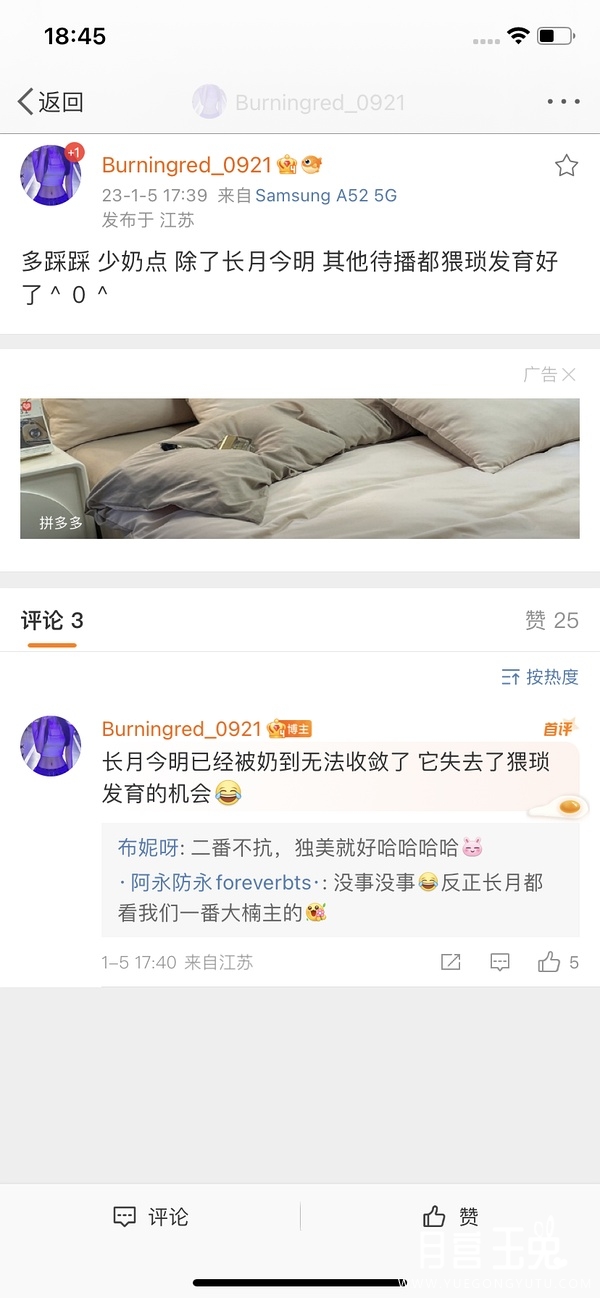
Task: Reply to Burningred_0921's first comment
Action: click(500, 962)
